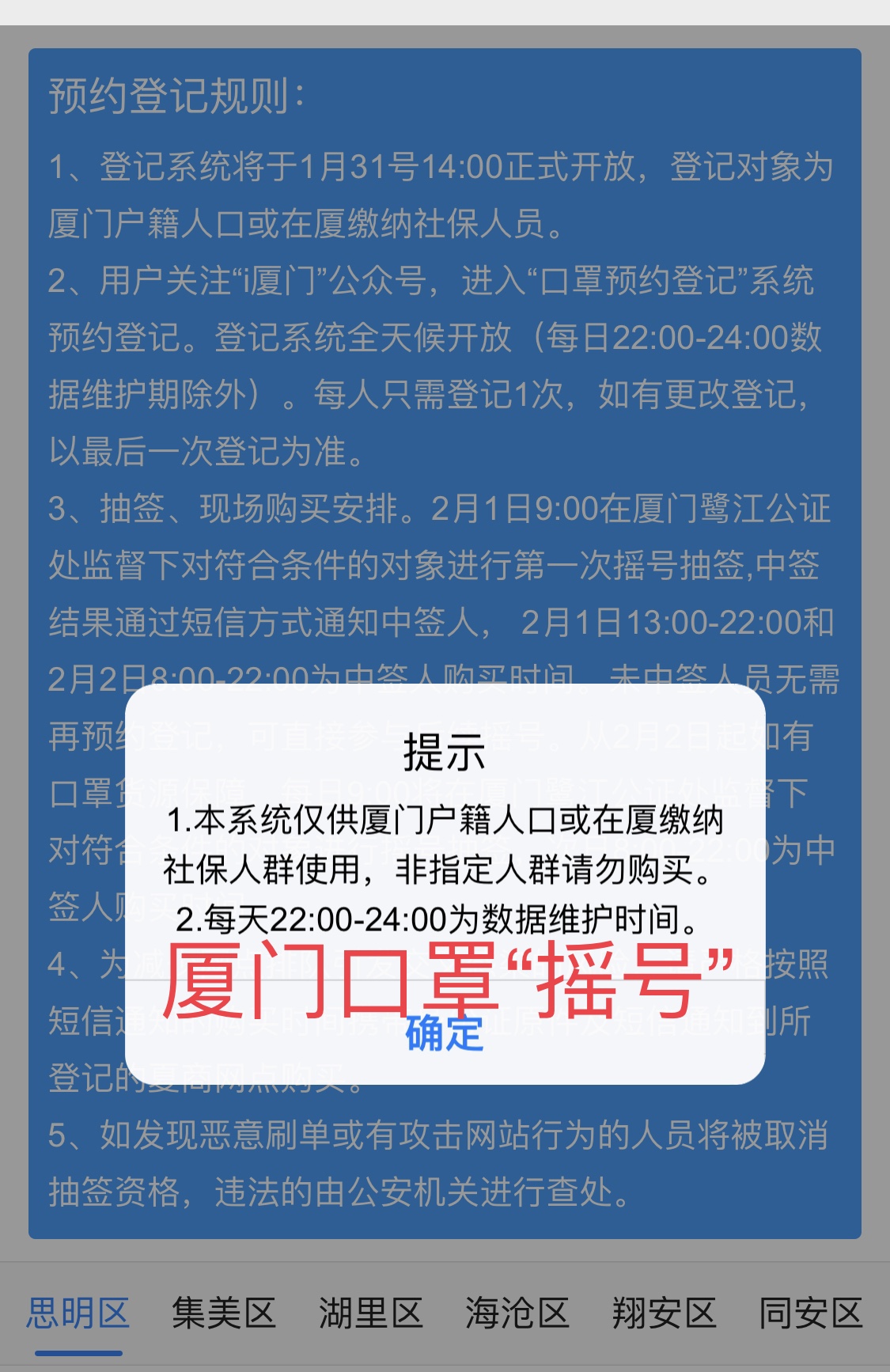Select the 湖里区 district tab
This screenshot has width=890, height=1372.
pyautogui.click(x=371, y=1314)
